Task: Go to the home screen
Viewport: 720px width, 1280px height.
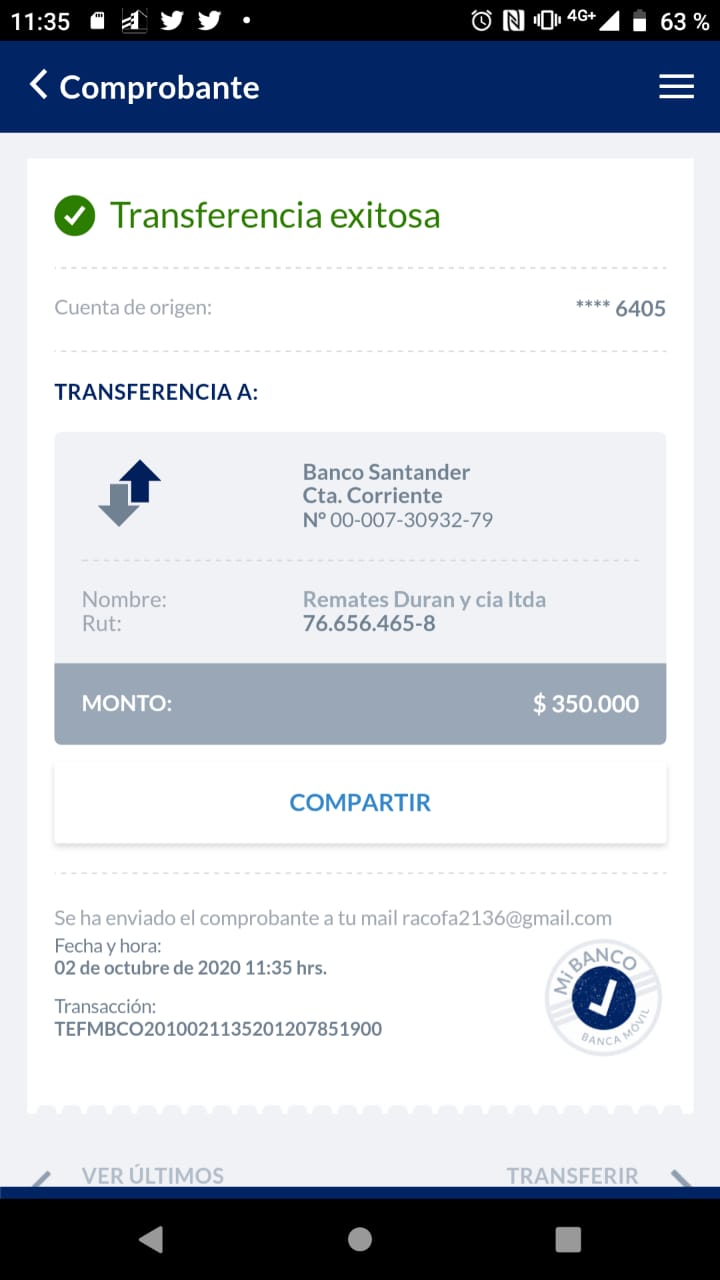Action: pyautogui.click(x=360, y=1239)
